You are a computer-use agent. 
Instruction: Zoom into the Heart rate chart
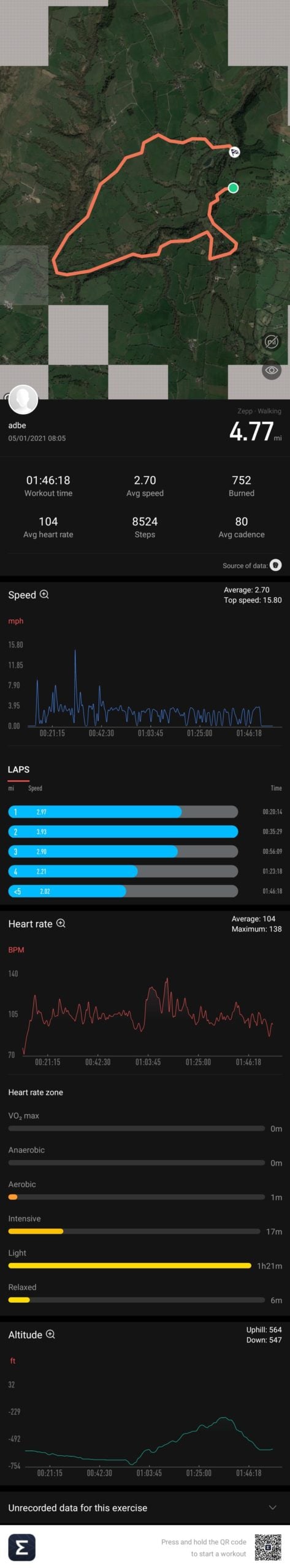pos(61,923)
